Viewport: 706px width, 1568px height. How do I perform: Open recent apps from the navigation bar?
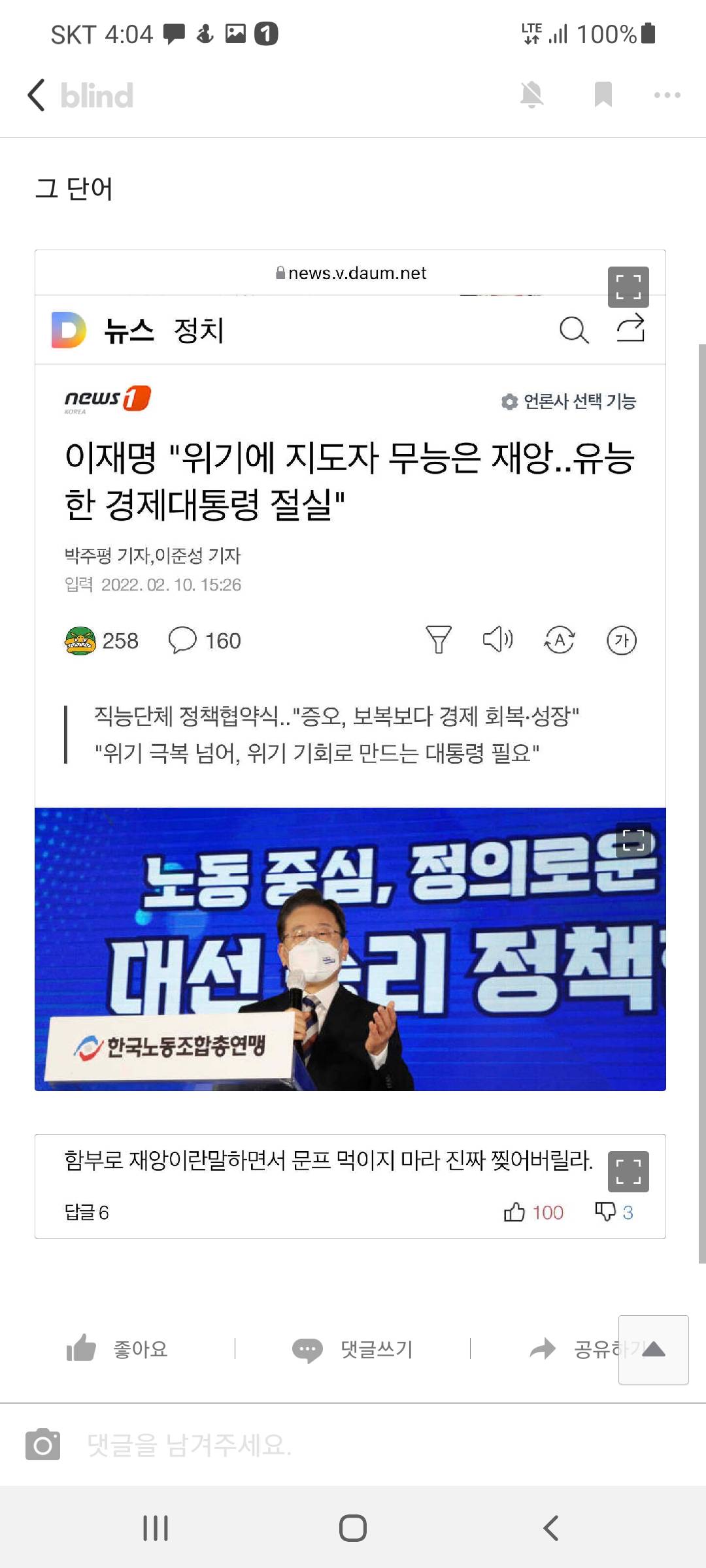click(x=156, y=1528)
